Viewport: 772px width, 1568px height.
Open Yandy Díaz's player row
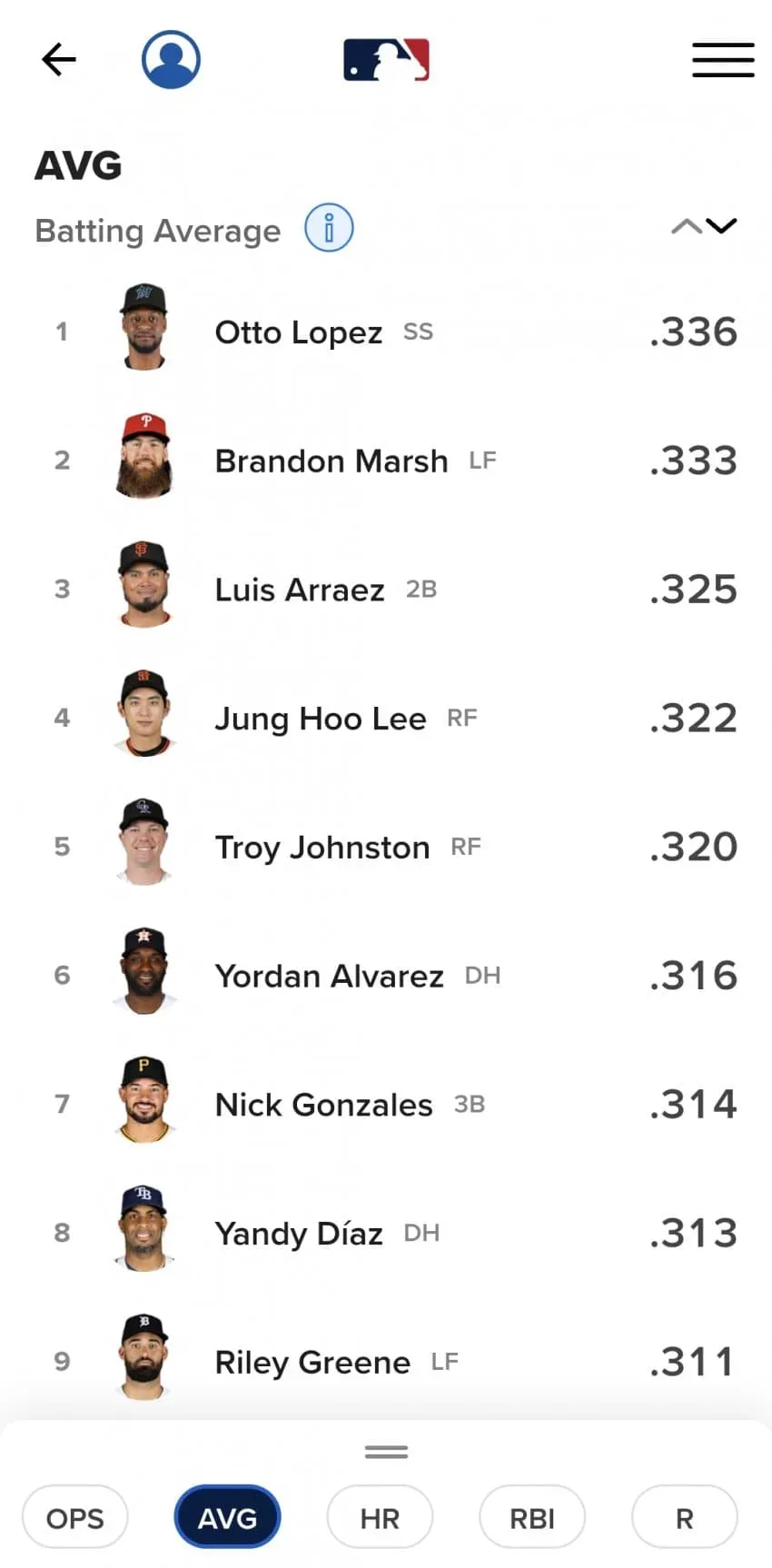(x=386, y=1233)
